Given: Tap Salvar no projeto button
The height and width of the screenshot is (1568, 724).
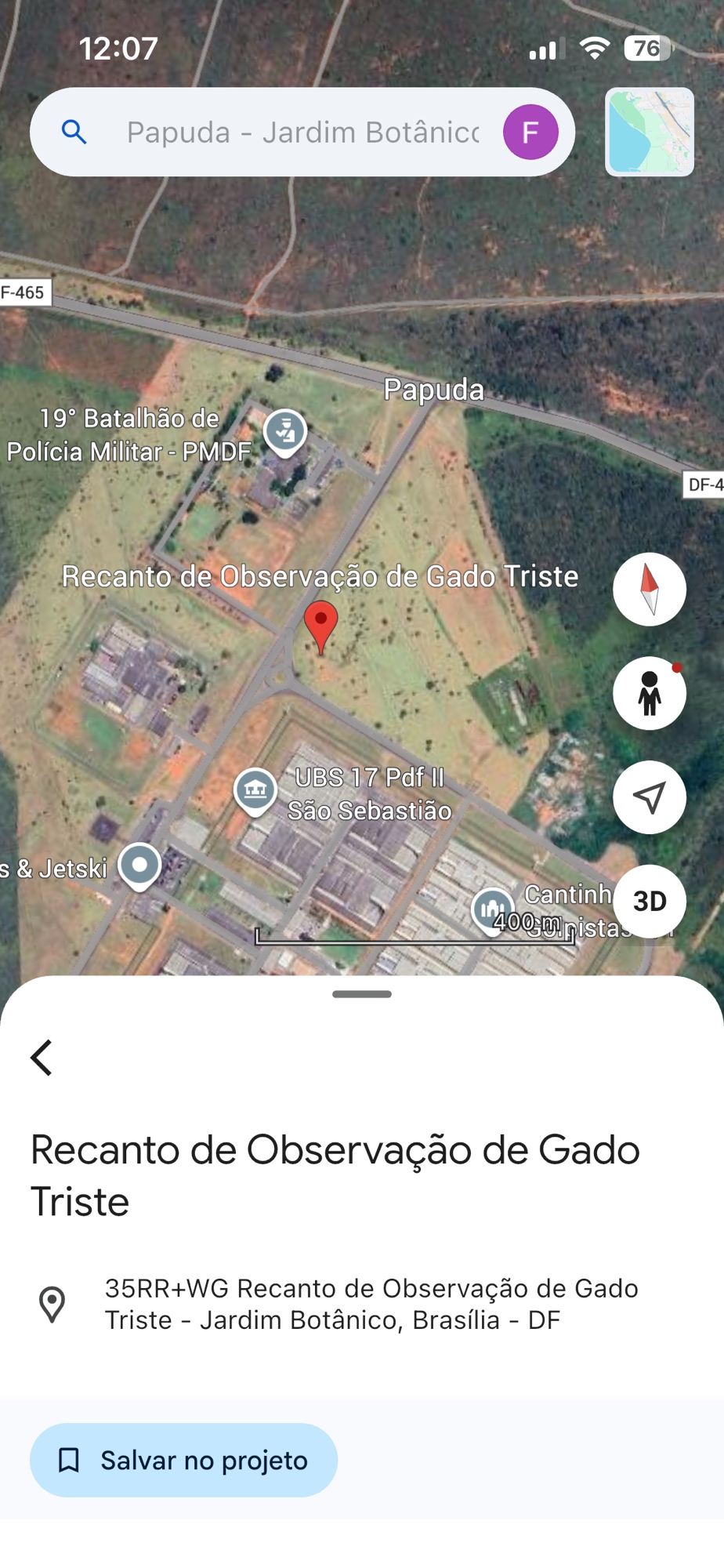Looking at the screenshot, I should coord(183,1461).
